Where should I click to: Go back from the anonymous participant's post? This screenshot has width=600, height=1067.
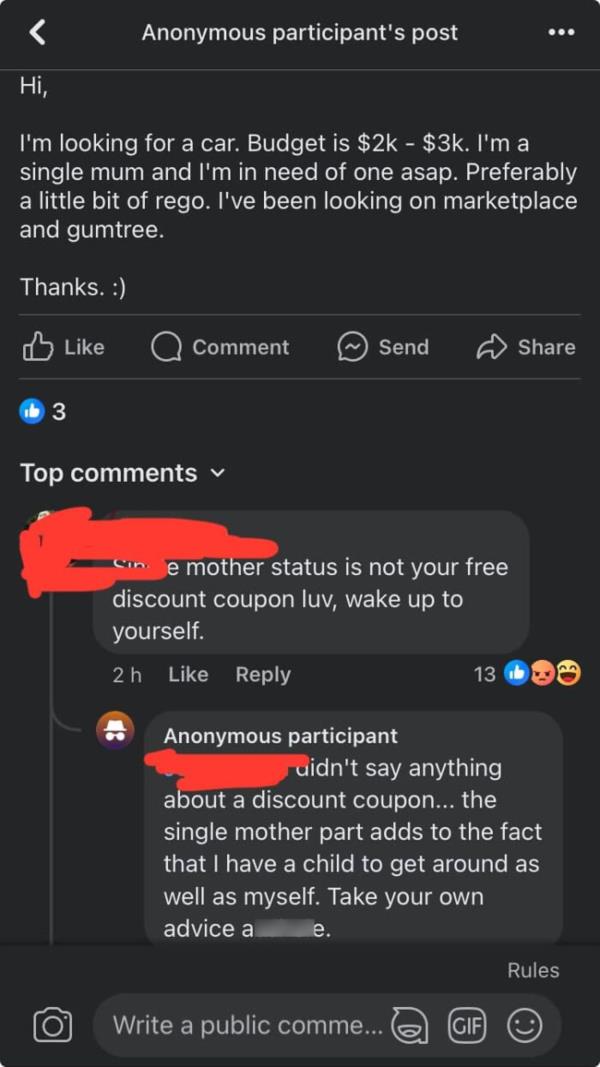pos(37,32)
